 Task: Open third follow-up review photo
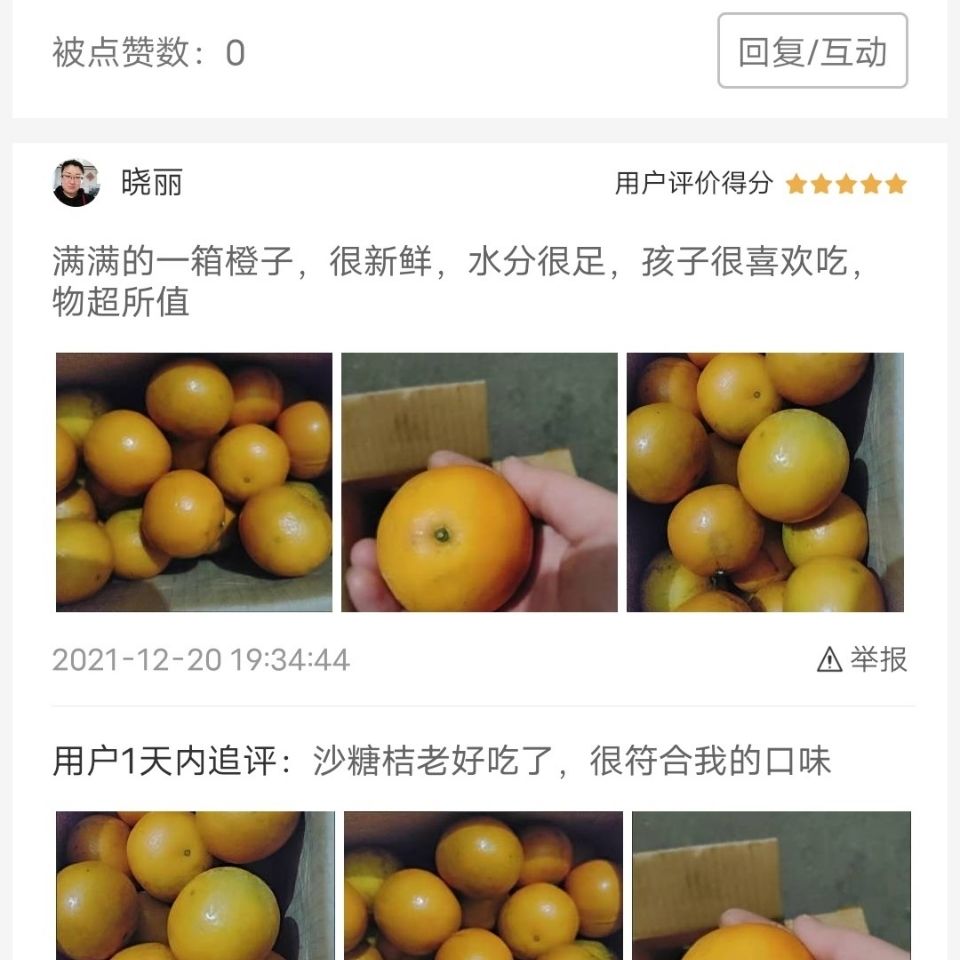click(x=771, y=885)
